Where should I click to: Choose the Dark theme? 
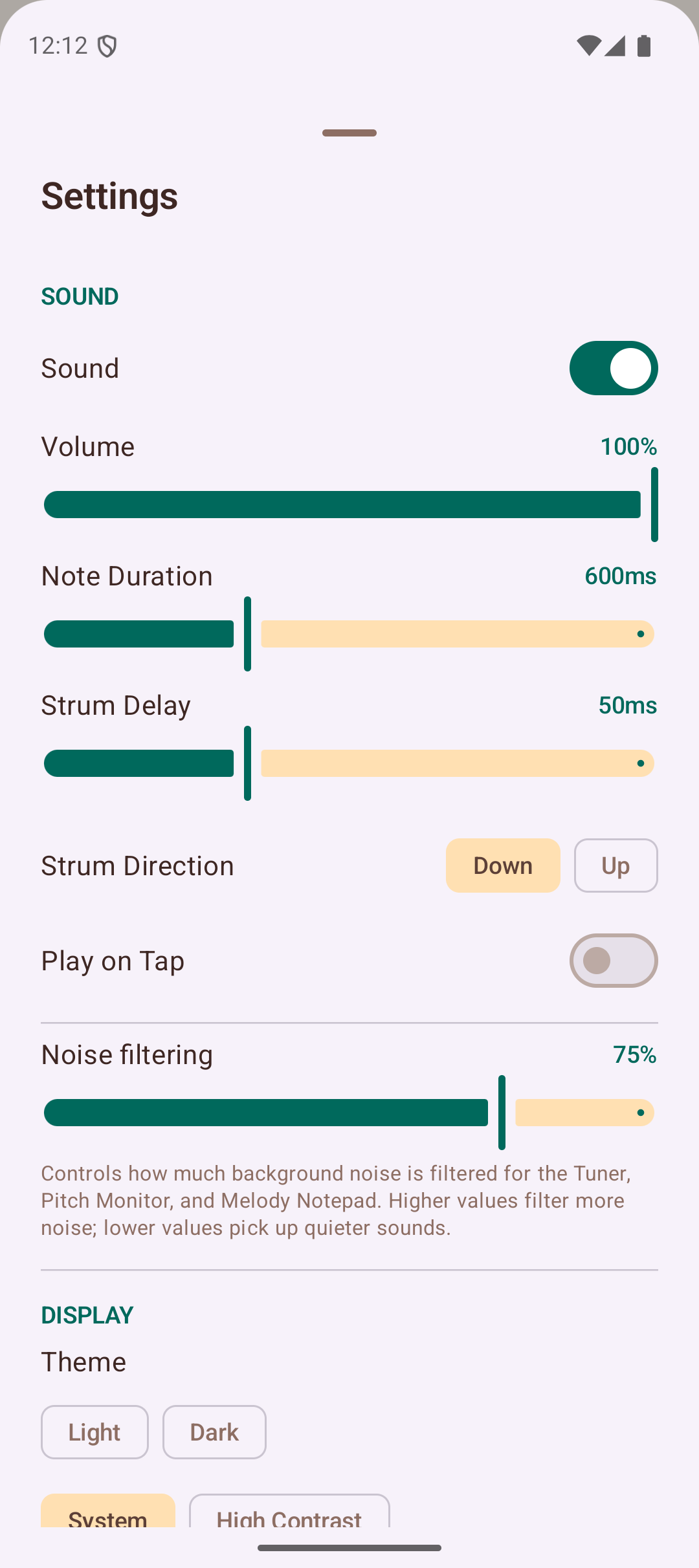(214, 1432)
